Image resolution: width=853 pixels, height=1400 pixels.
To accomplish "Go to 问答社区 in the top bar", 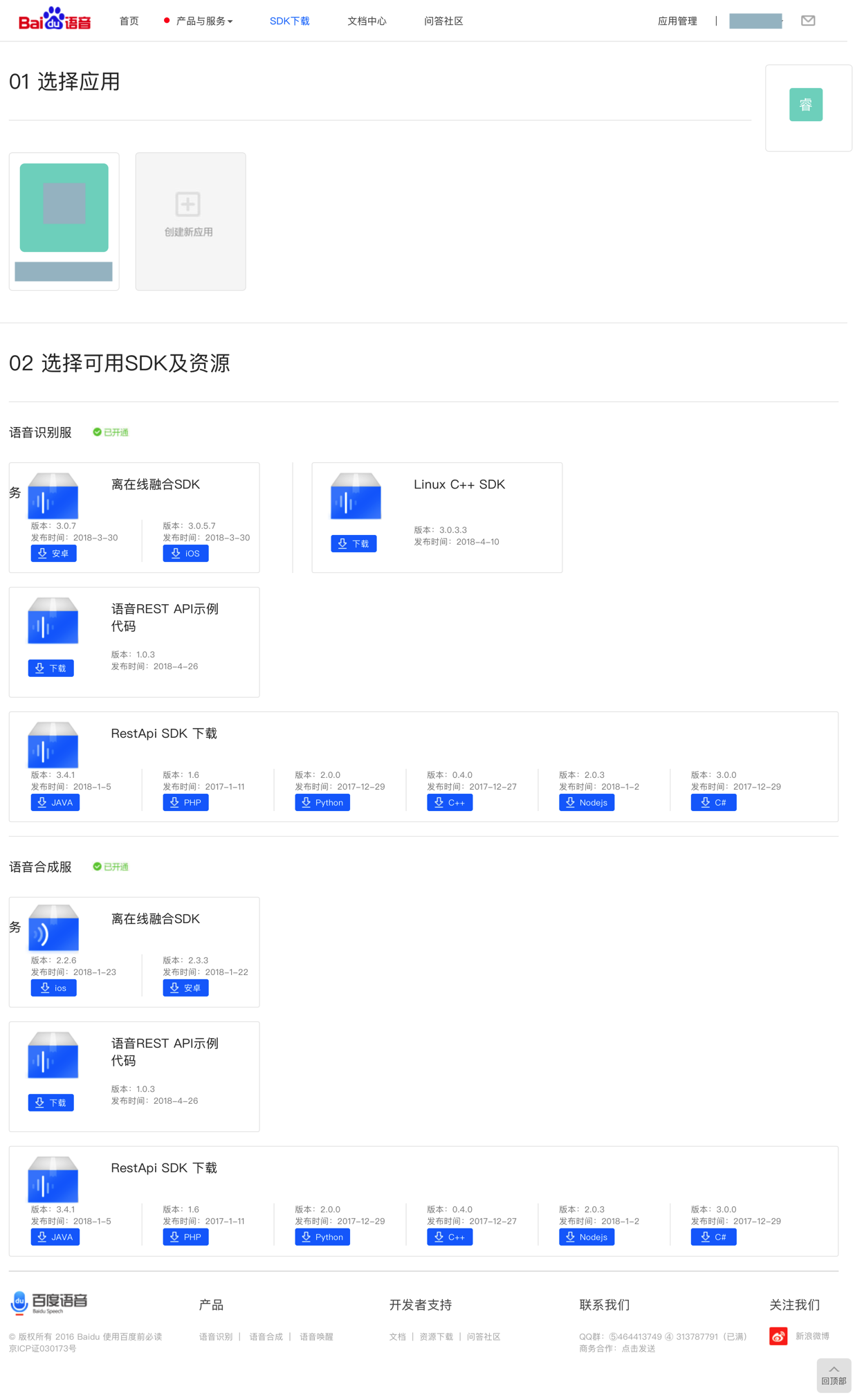I will coord(443,21).
